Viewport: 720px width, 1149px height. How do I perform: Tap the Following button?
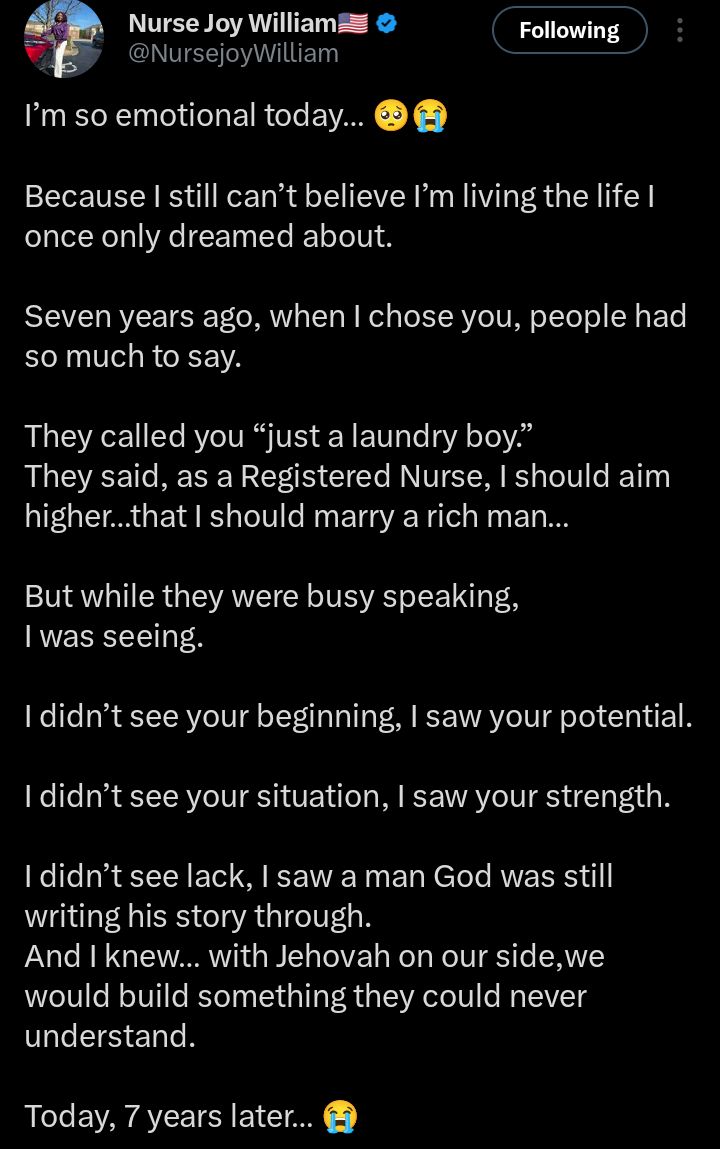[569, 31]
